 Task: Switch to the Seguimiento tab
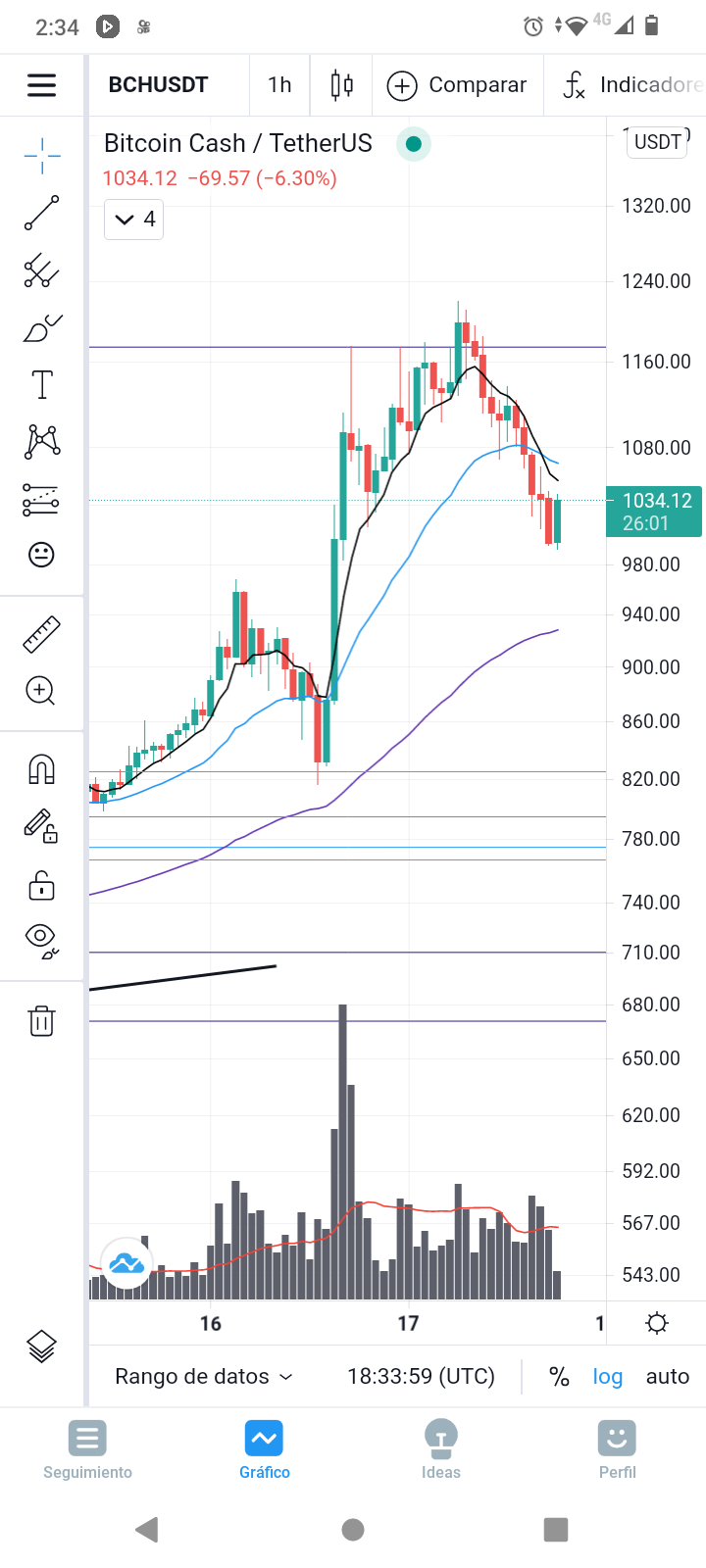tap(87, 1450)
